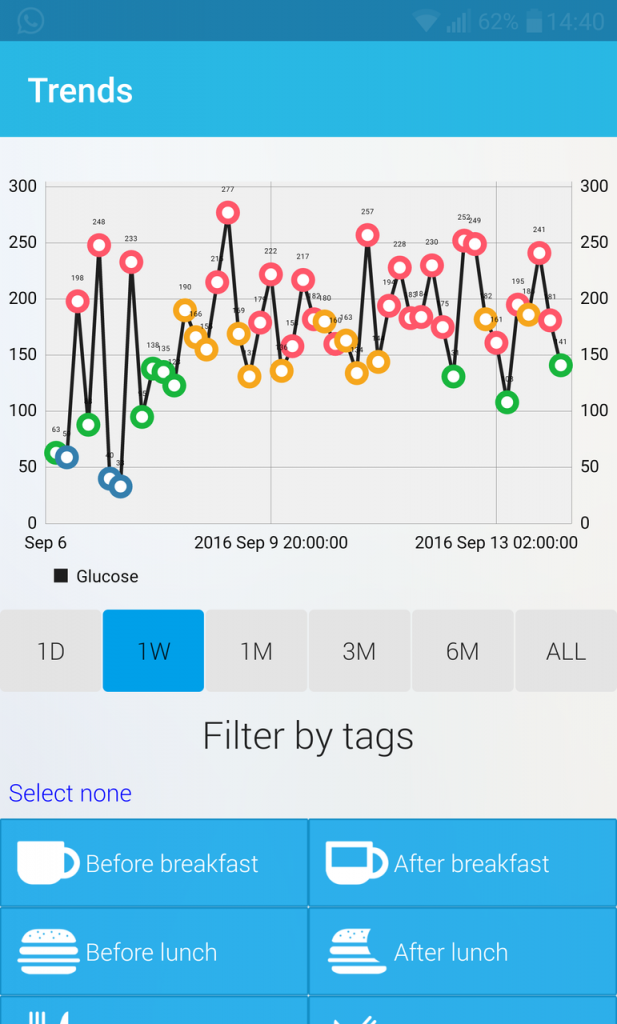Select the 1W time range
The width and height of the screenshot is (617, 1024).
(x=153, y=650)
